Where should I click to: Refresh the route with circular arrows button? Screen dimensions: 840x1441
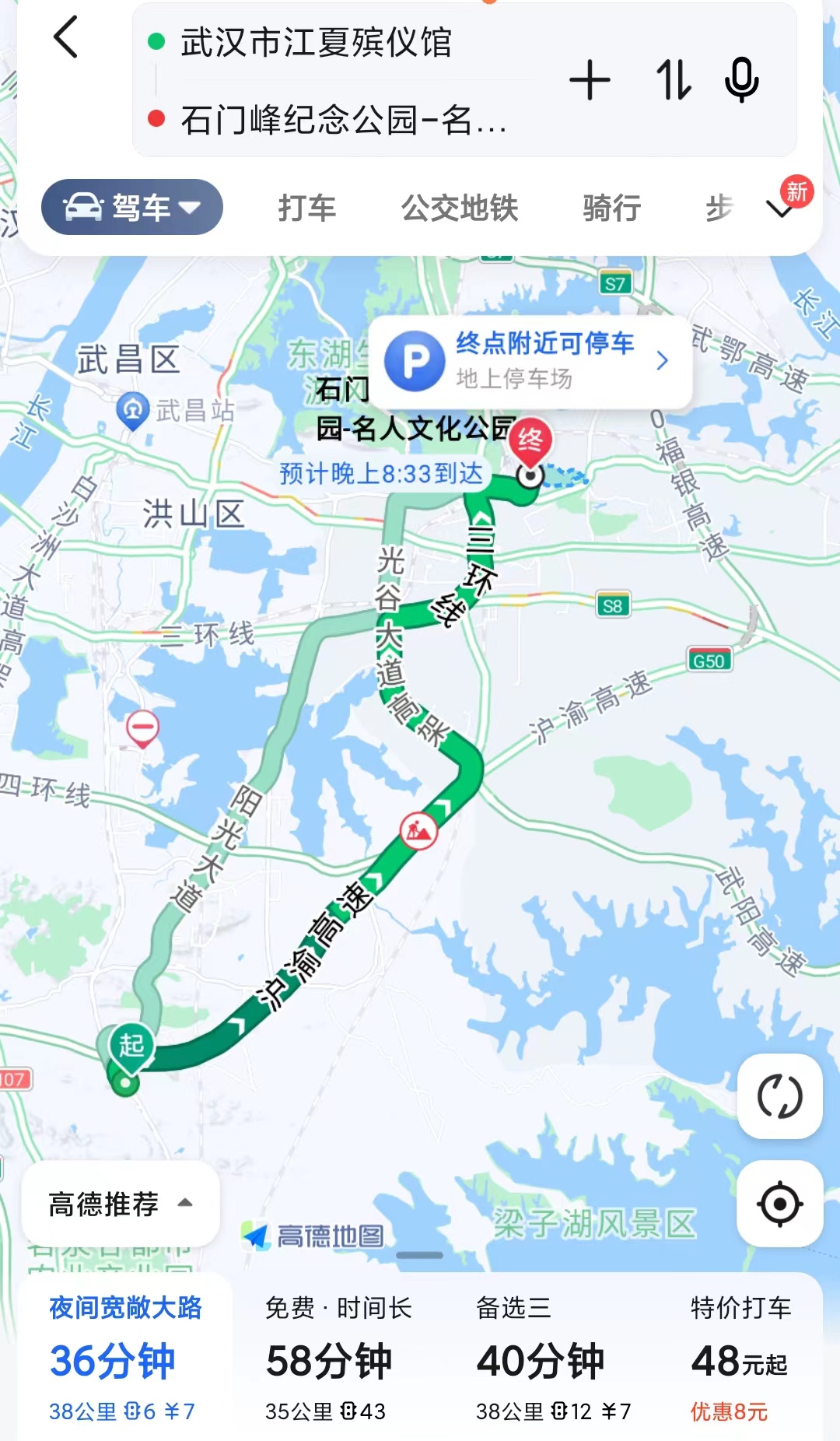pyautogui.click(x=779, y=1096)
